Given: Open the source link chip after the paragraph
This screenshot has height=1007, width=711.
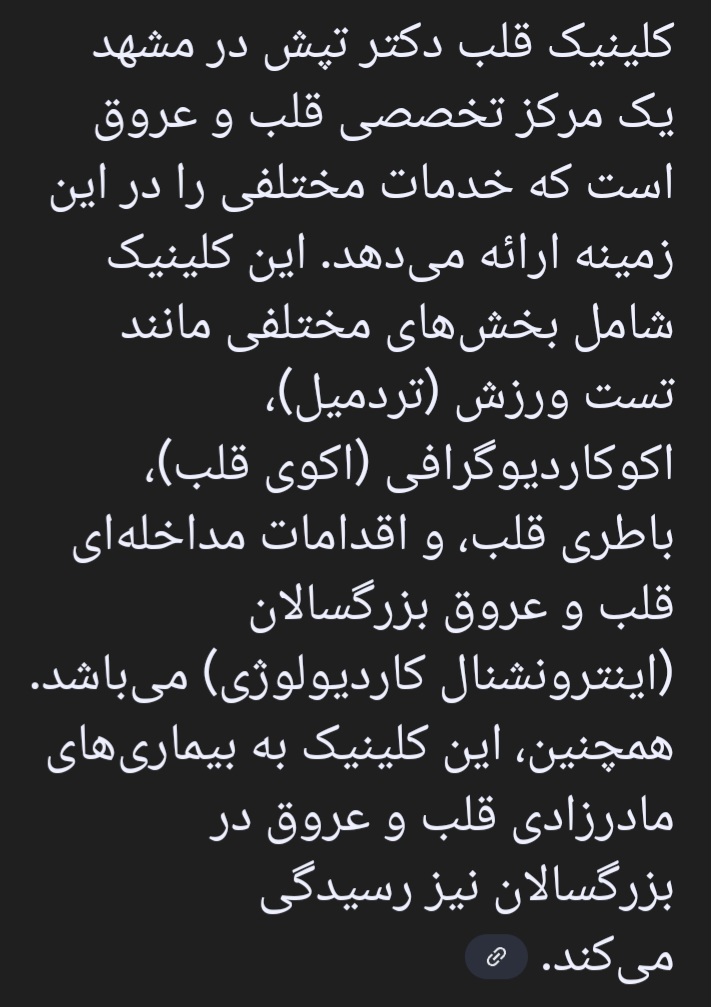Looking at the screenshot, I should (496, 958).
